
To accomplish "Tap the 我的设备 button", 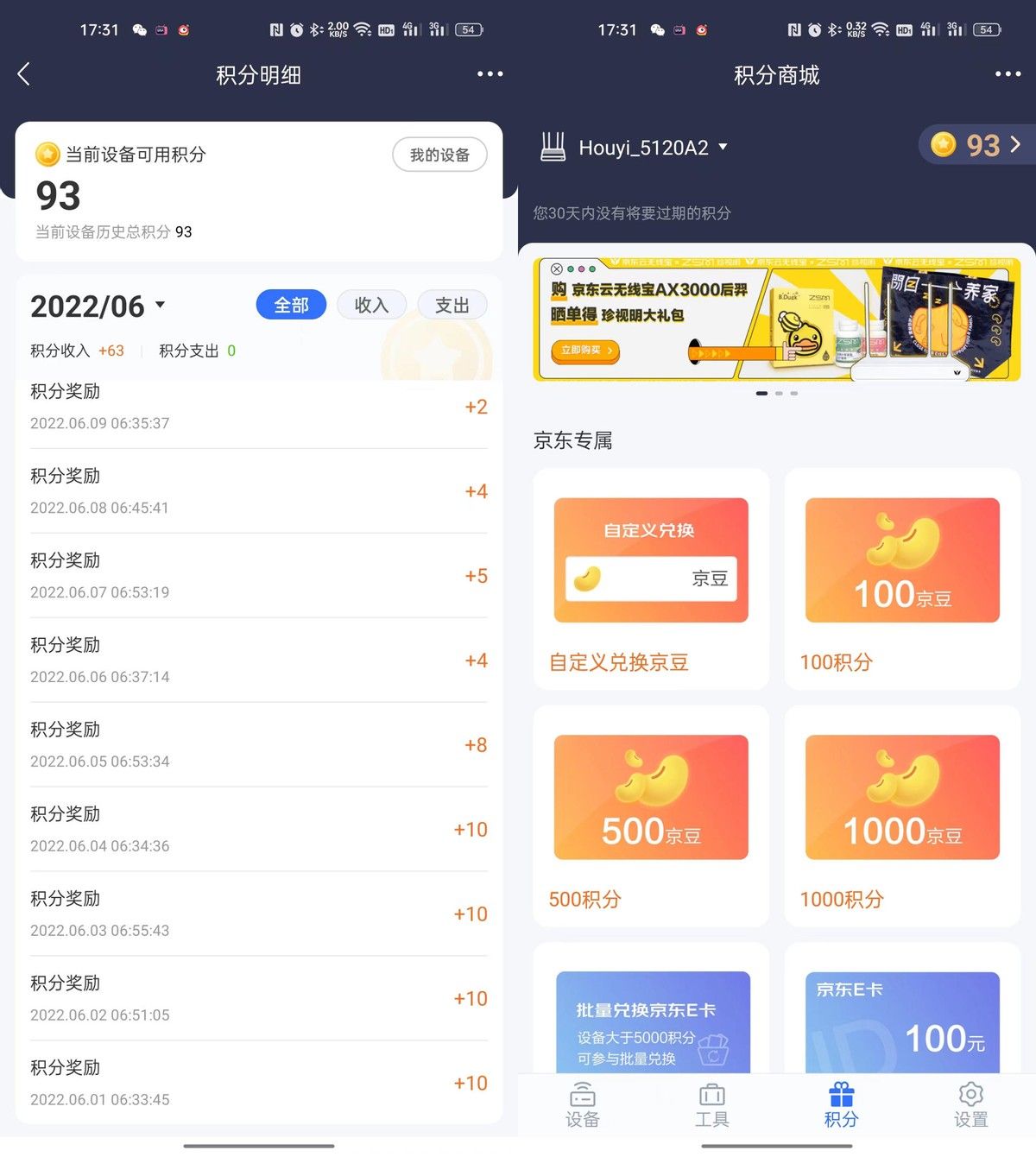I will [439, 155].
